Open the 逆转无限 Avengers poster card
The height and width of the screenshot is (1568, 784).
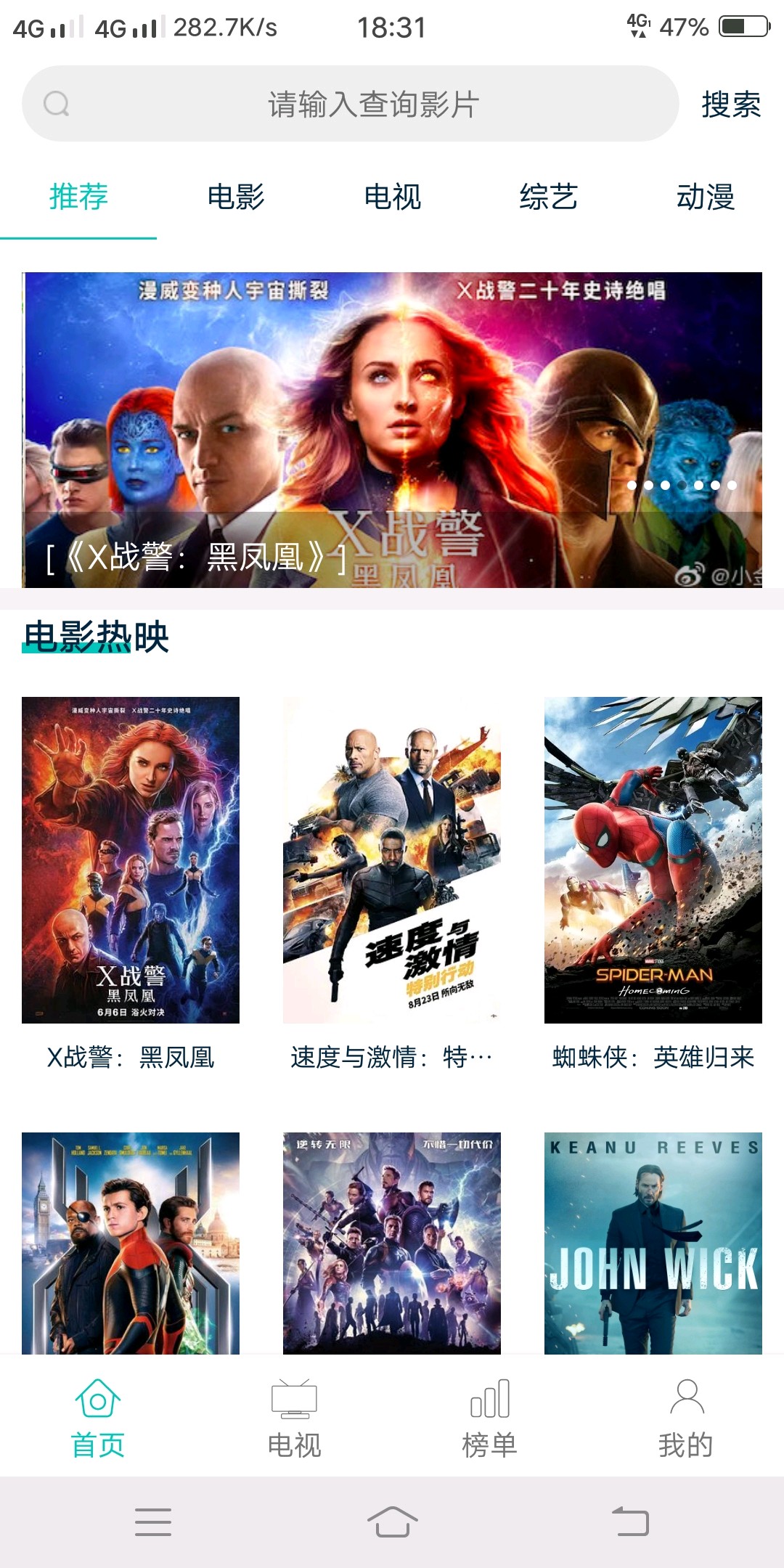coord(392,1243)
